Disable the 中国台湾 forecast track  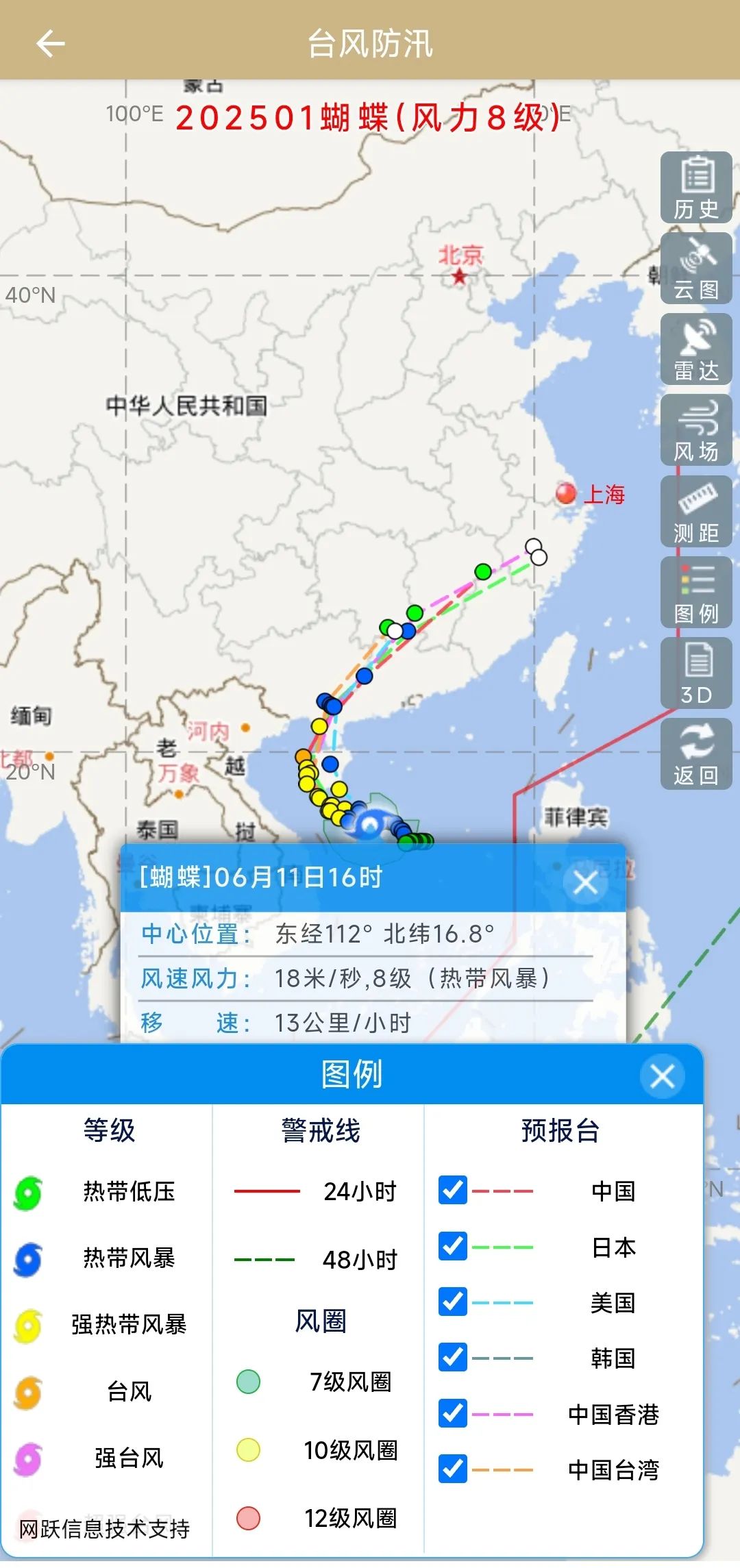click(x=453, y=1469)
